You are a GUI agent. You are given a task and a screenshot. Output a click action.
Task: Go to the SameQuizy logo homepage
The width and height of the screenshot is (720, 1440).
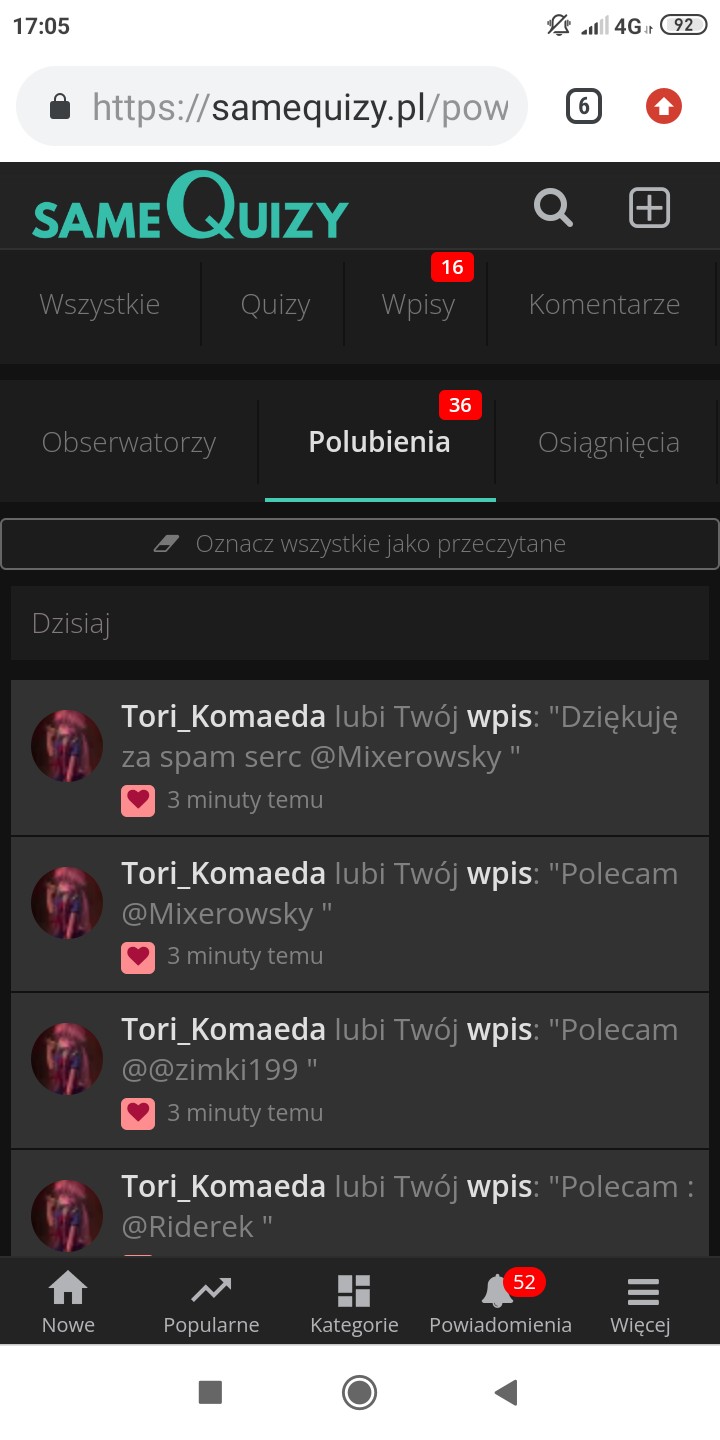tap(190, 208)
